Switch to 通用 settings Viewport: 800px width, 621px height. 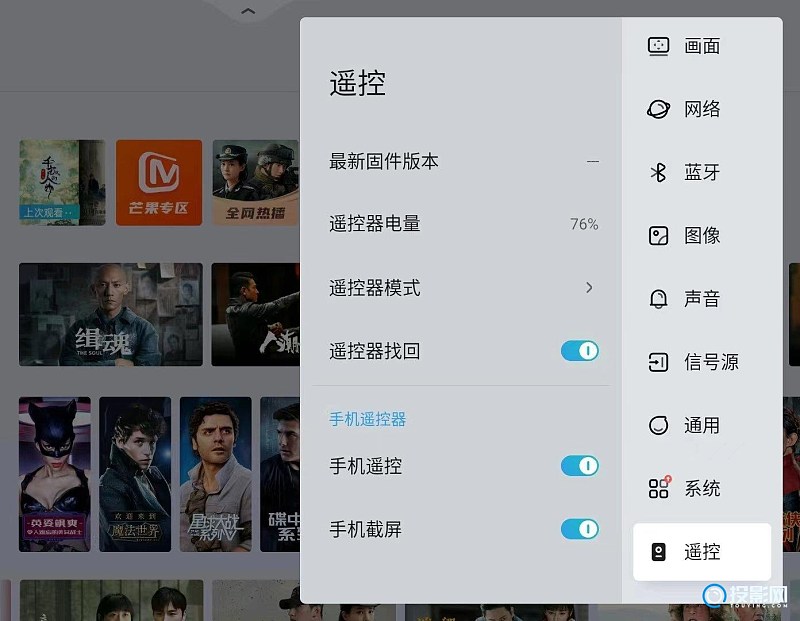(701, 426)
